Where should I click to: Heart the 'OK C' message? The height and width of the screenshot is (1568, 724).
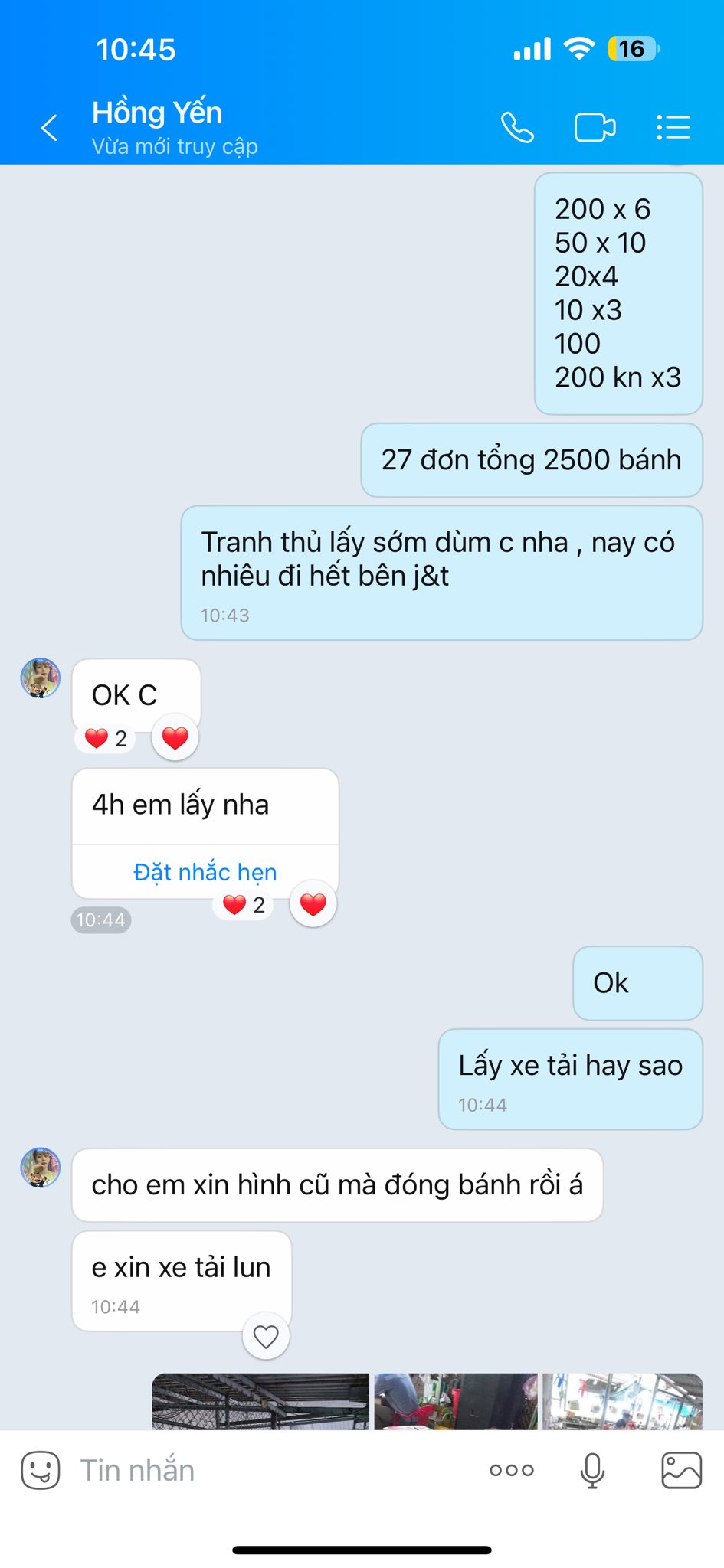pyautogui.click(x=175, y=738)
